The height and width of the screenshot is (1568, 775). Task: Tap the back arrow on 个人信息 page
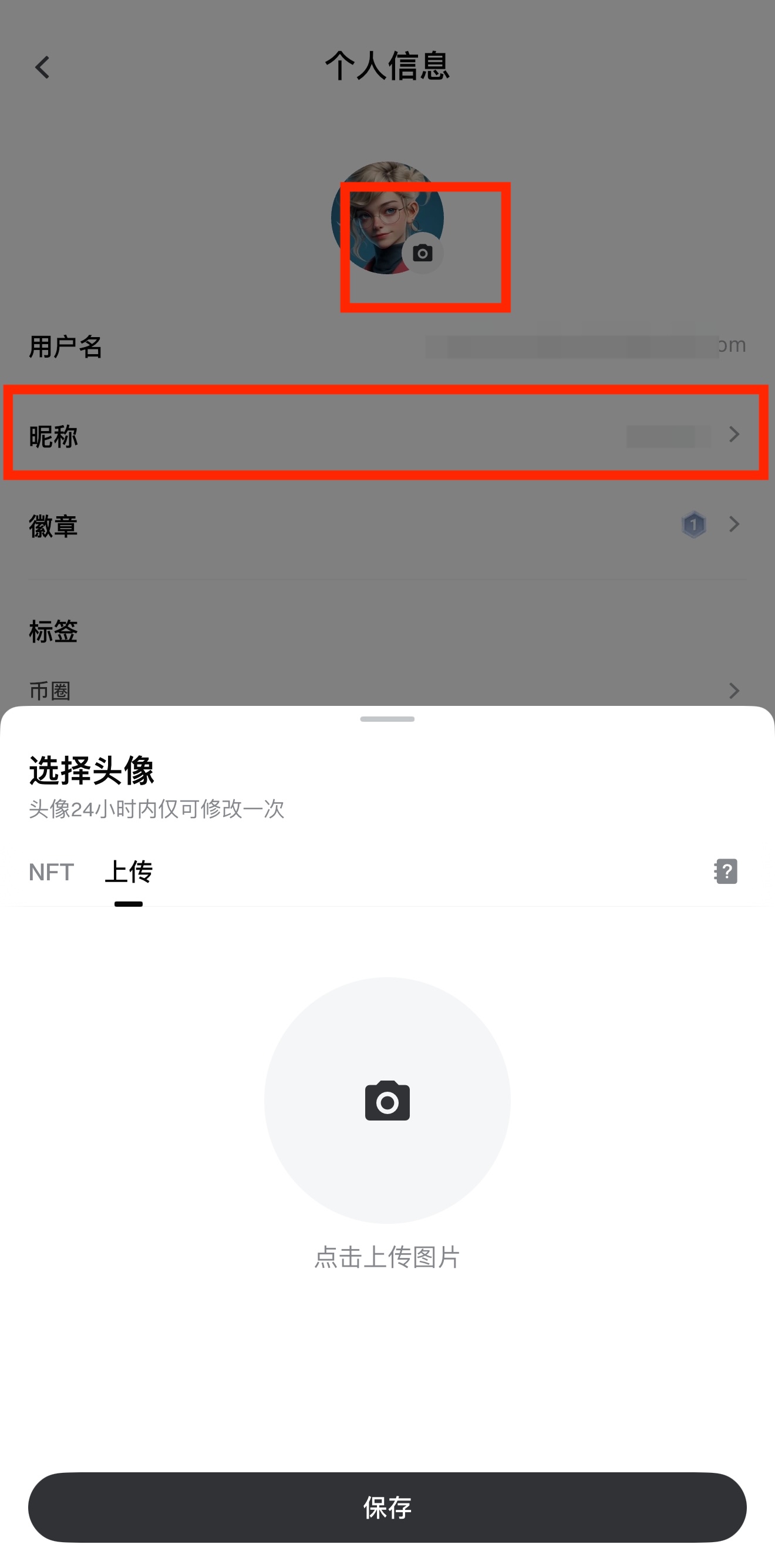point(42,67)
